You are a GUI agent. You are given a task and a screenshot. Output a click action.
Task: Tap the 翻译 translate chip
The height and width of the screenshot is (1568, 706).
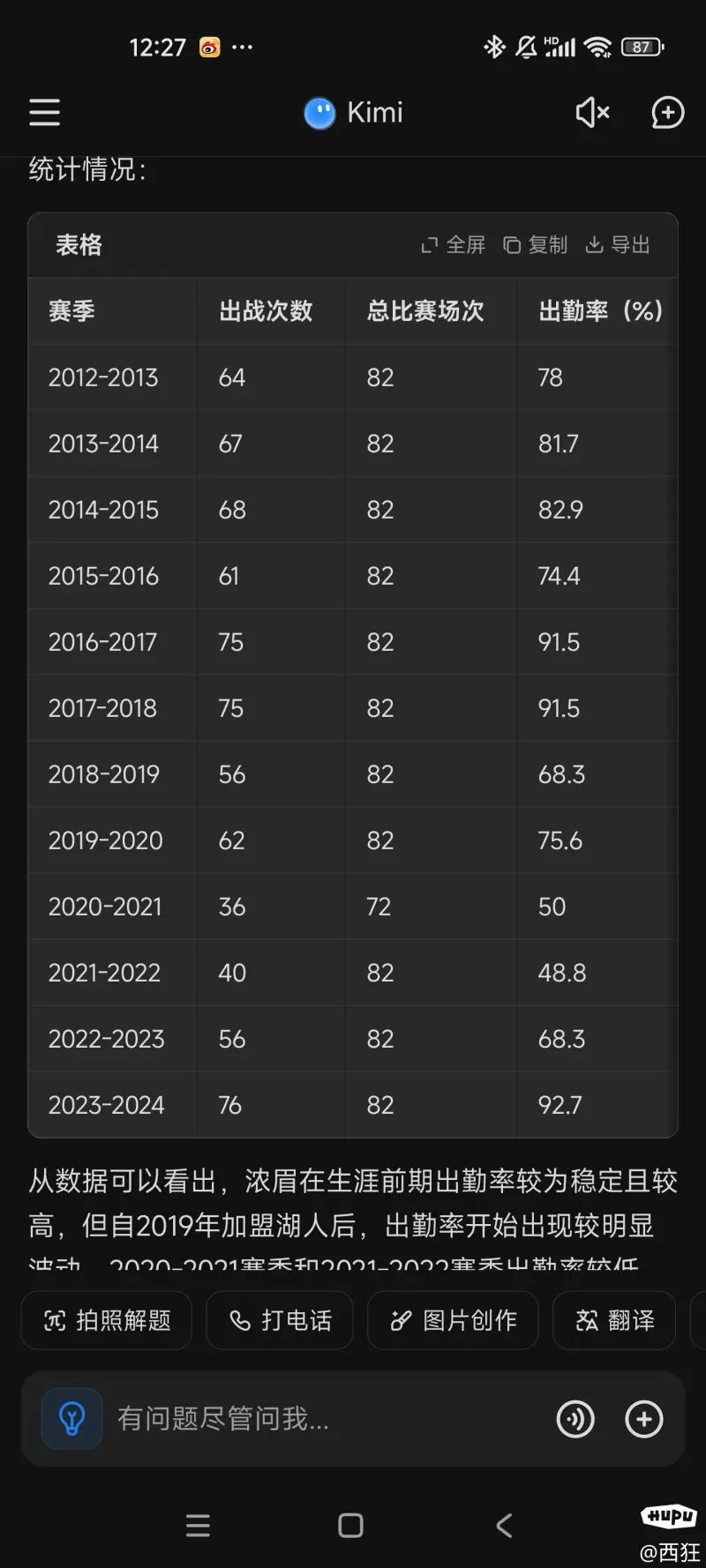(614, 1320)
